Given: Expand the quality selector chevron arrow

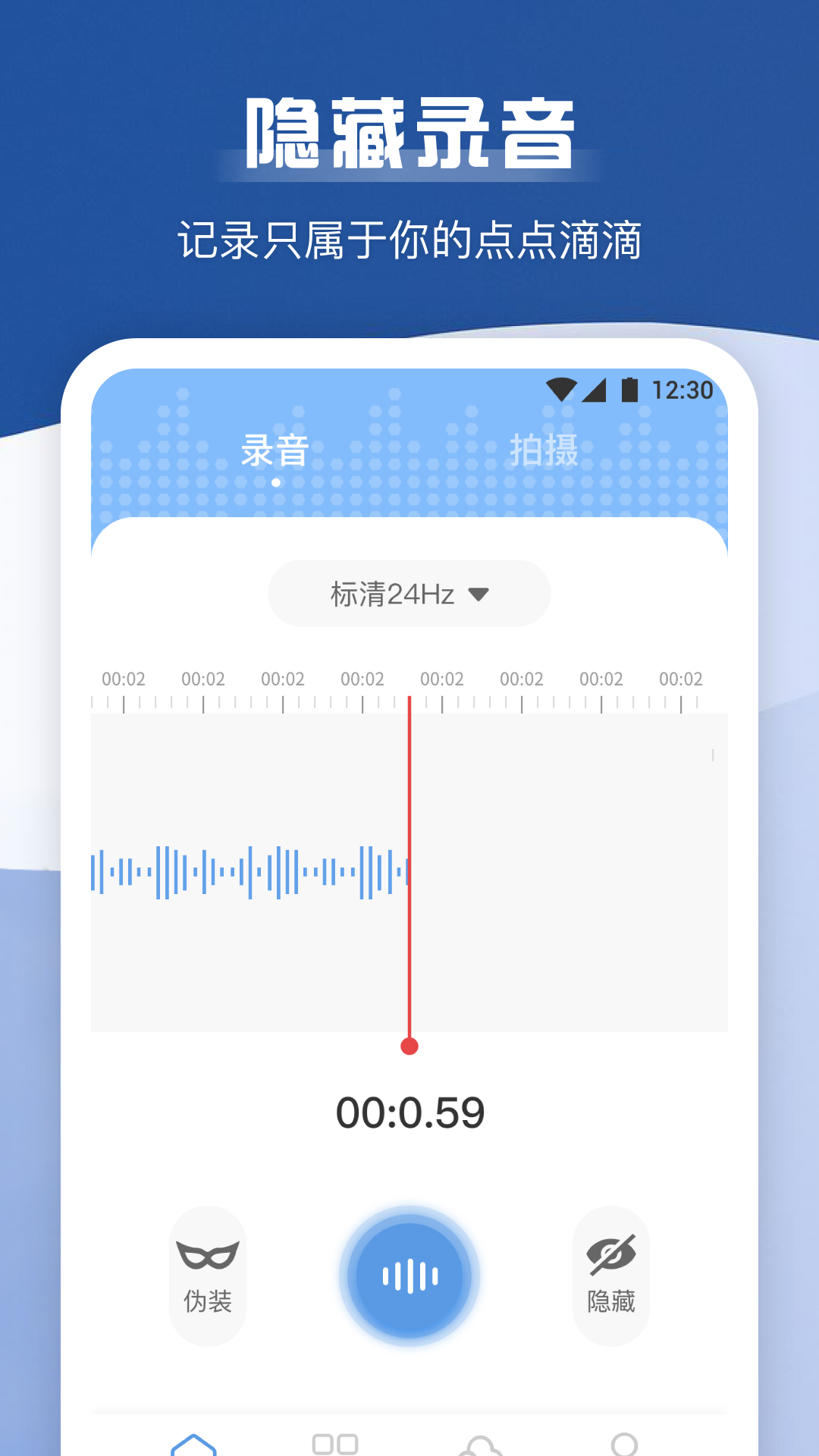Looking at the screenshot, I should click(479, 596).
